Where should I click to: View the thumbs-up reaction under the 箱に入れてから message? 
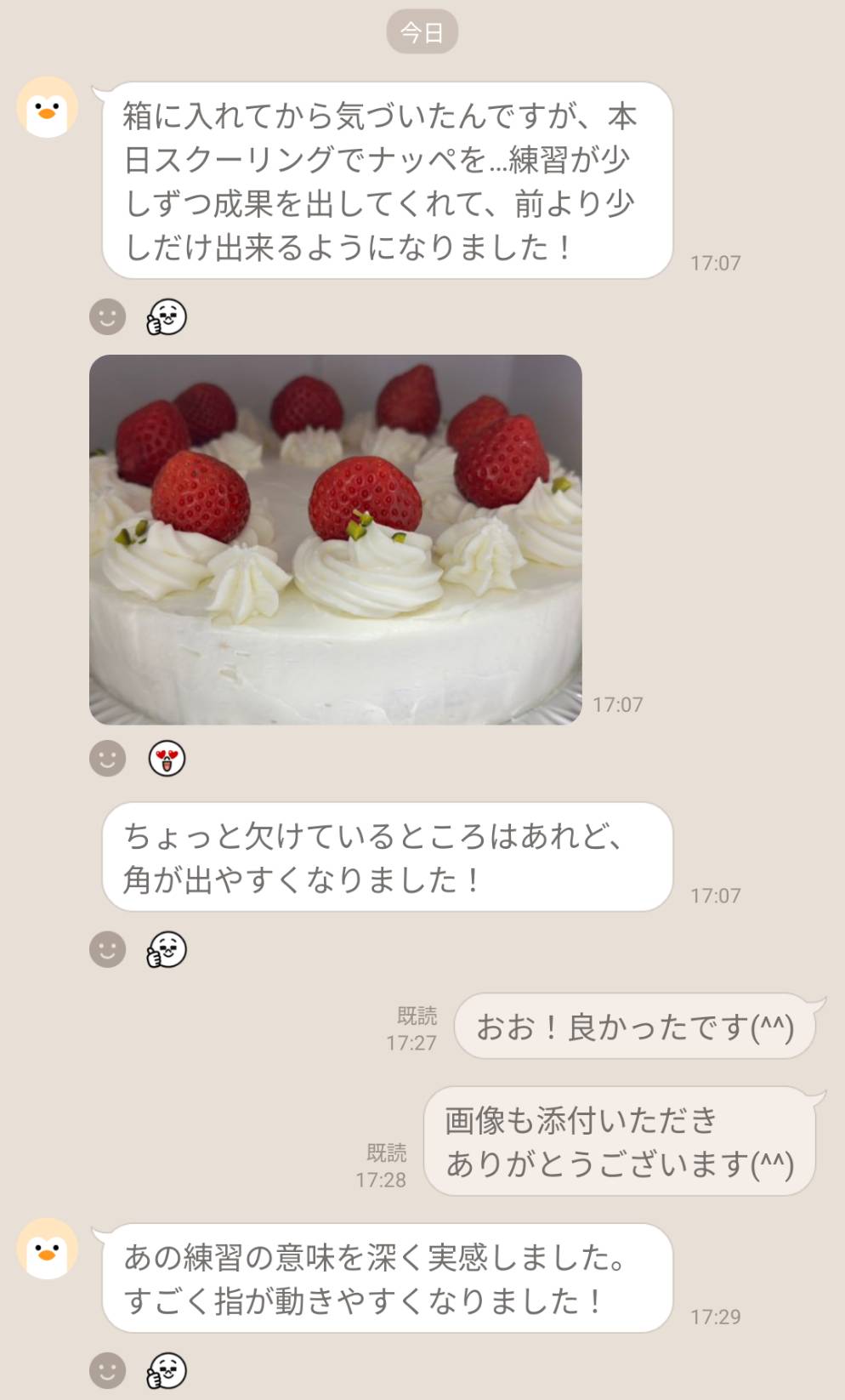click(167, 317)
